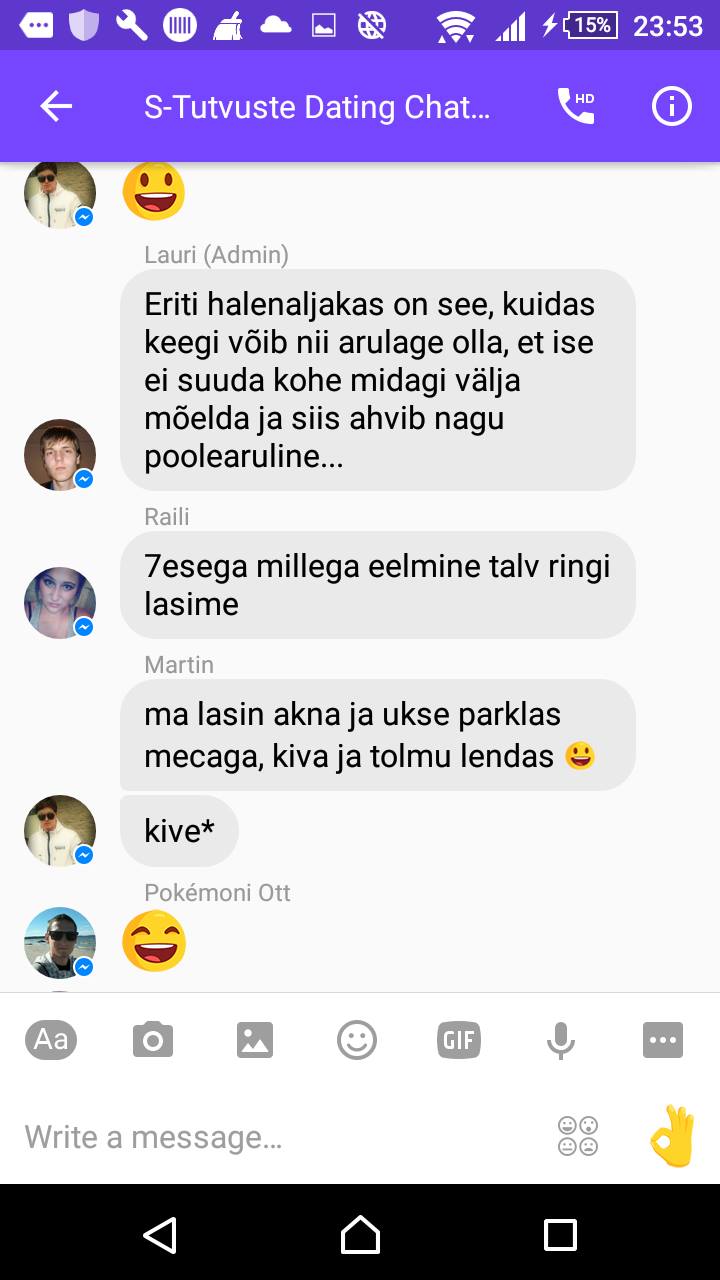Go to the Android home screen

pos(360,1234)
